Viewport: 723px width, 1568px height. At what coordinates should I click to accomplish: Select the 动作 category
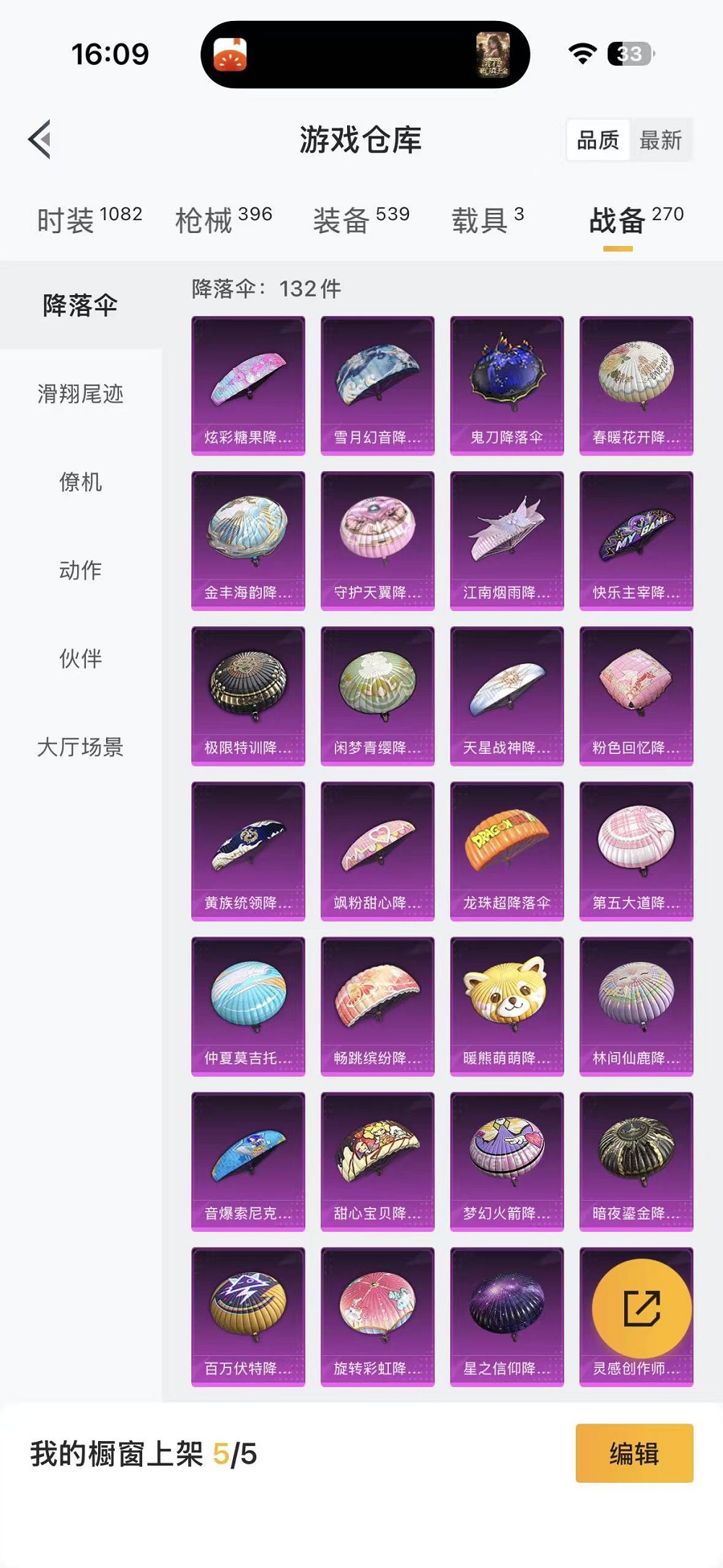81,570
